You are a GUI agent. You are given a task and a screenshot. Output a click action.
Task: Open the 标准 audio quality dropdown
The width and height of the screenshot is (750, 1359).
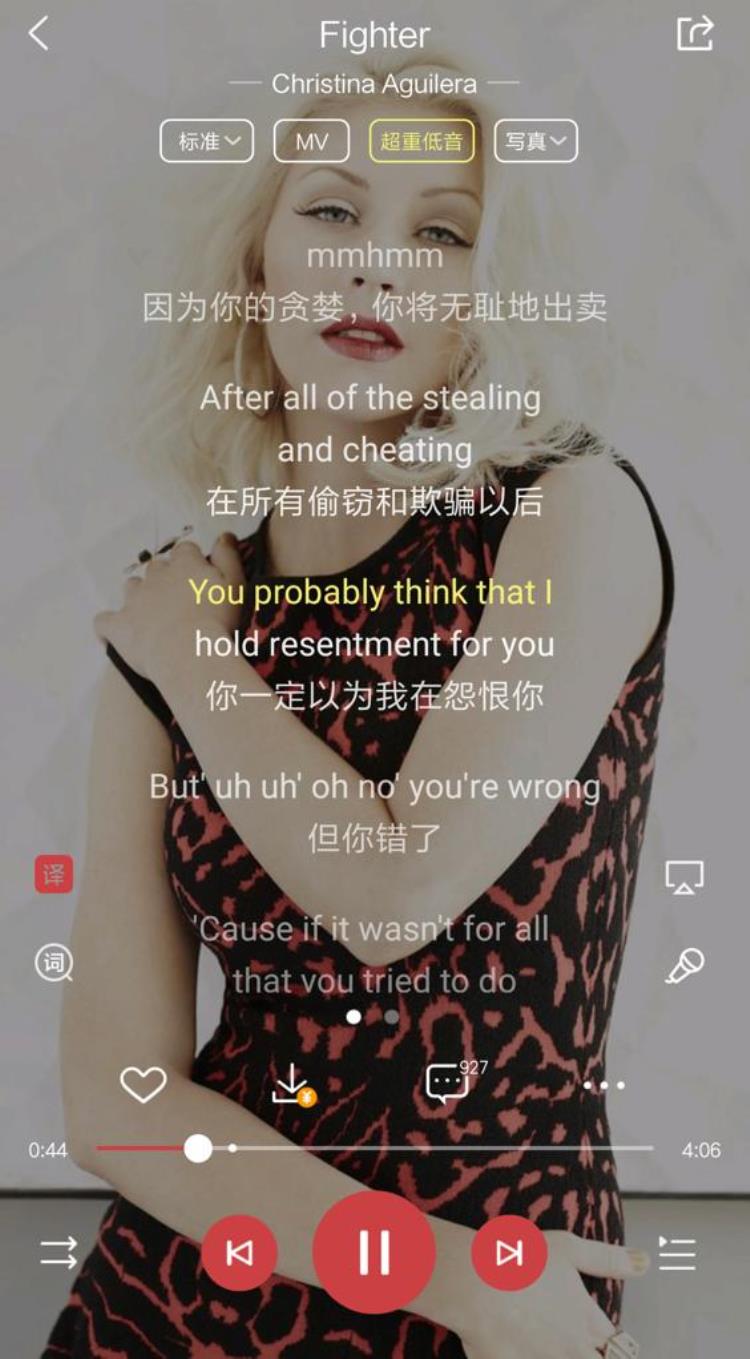207,141
